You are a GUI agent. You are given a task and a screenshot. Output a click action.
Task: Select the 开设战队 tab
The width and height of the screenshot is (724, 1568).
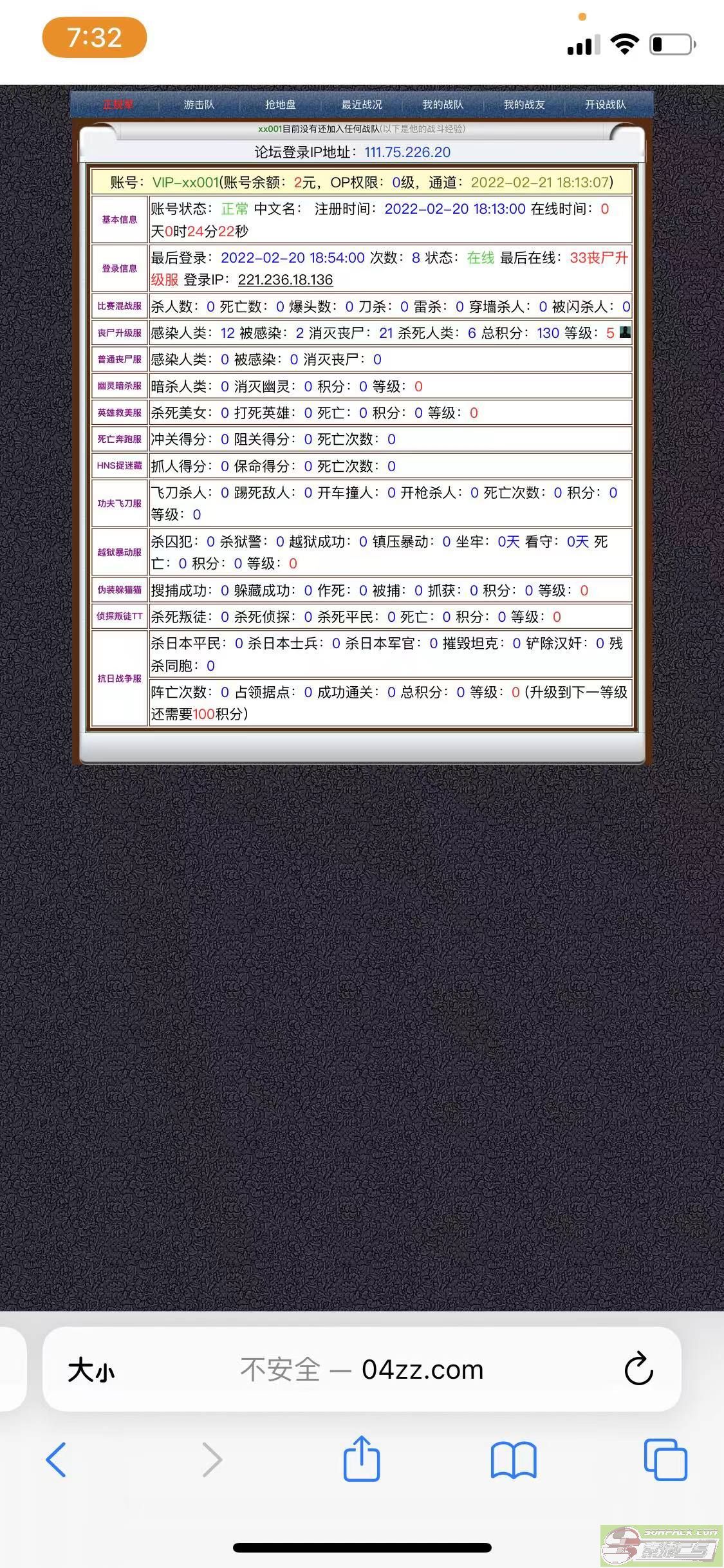click(606, 104)
